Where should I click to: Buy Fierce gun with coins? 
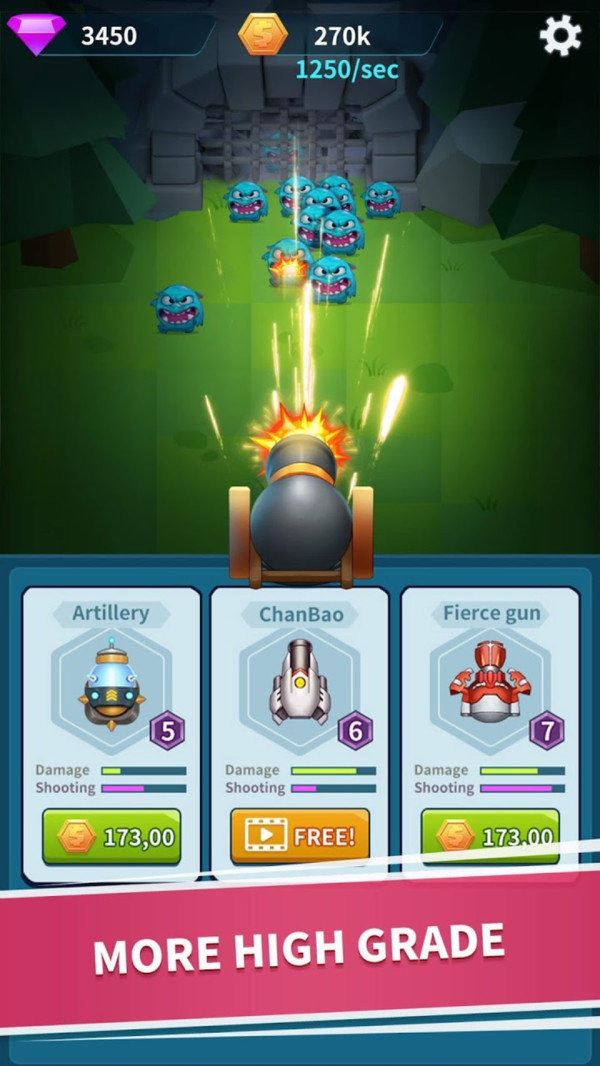click(490, 836)
